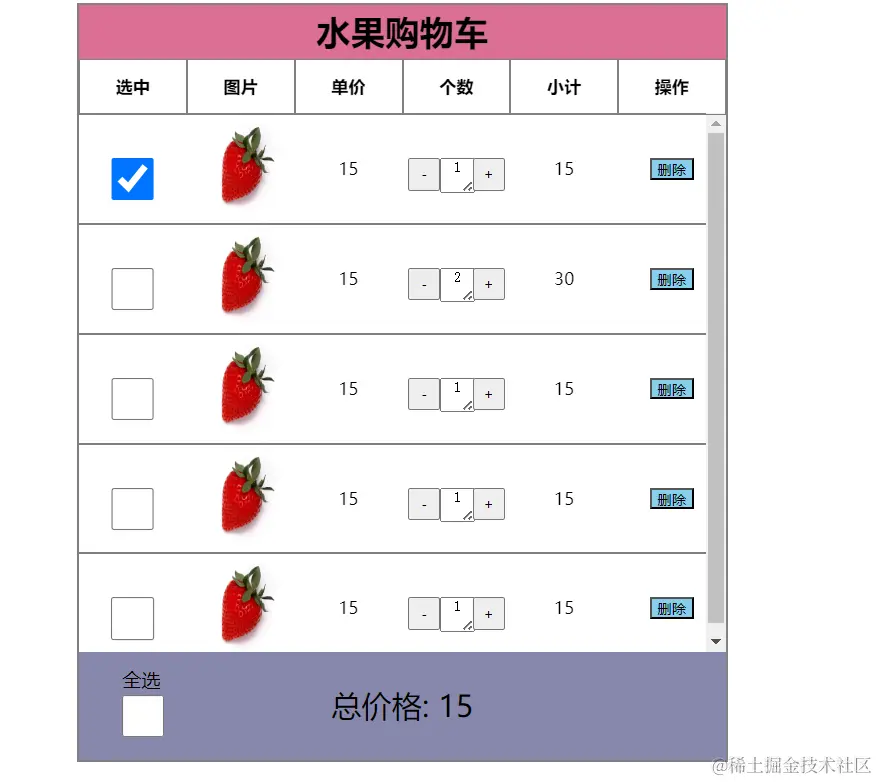Click the scrollbar's down arrow
The width and height of the screenshot is (878, 782).
tap(716, 641)
